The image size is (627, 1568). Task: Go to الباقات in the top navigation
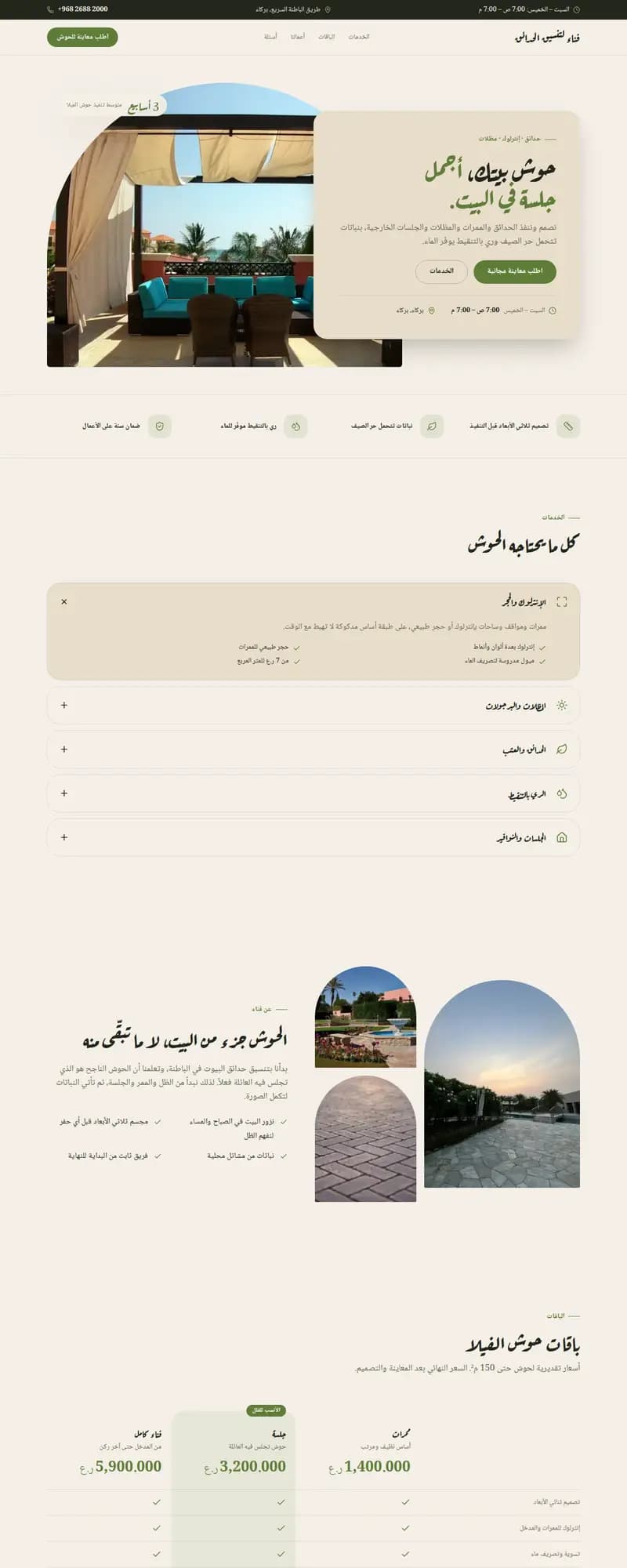326,37
